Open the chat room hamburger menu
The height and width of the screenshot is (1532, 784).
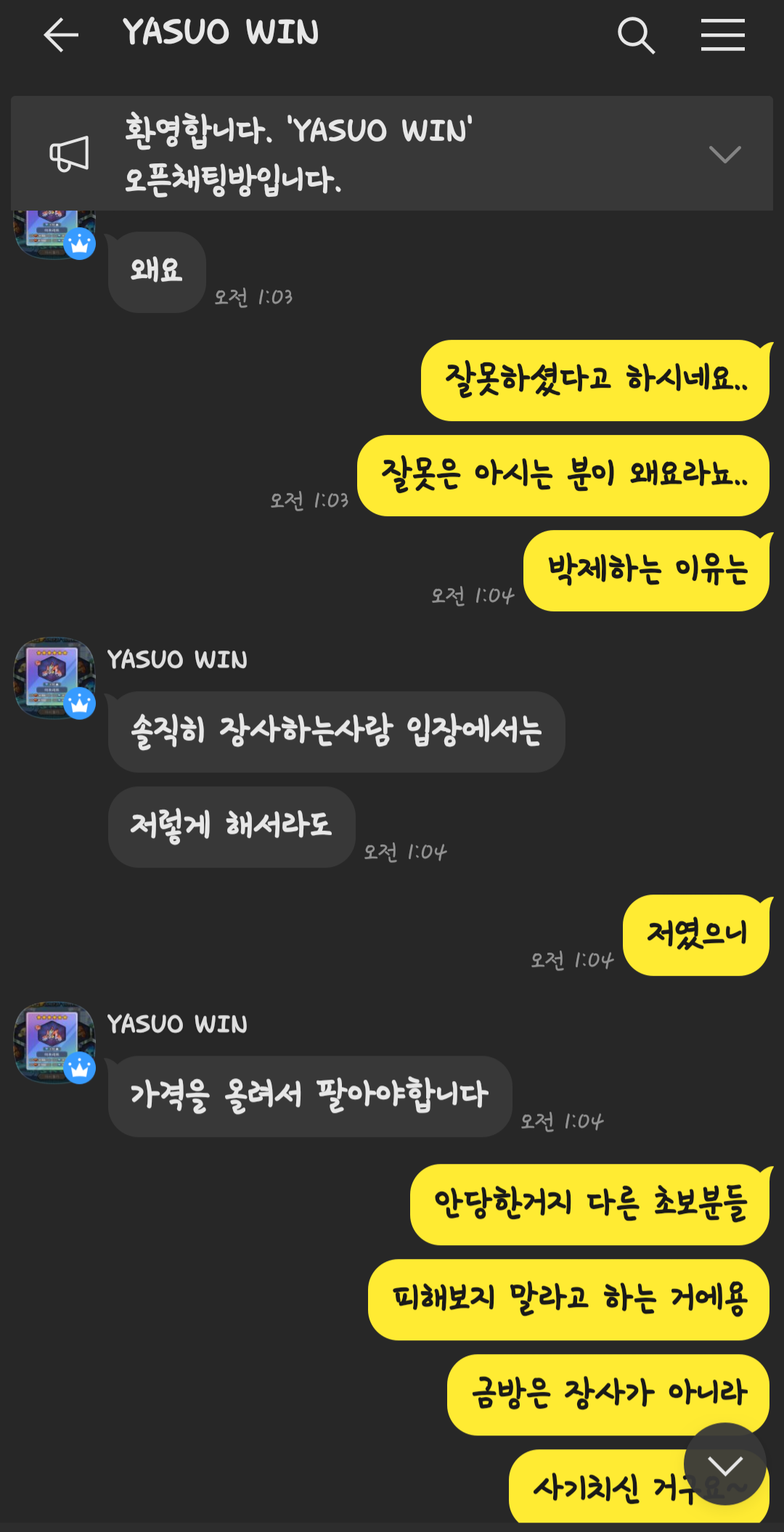(722, 35)
